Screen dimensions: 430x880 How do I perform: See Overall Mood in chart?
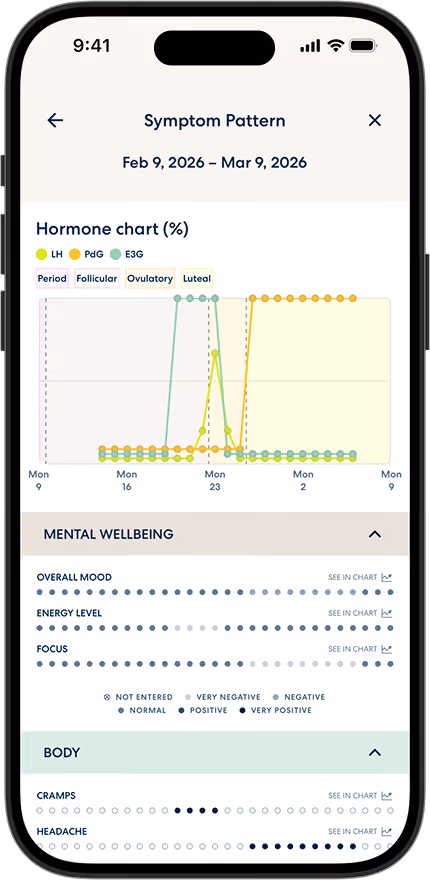[360, 578]
